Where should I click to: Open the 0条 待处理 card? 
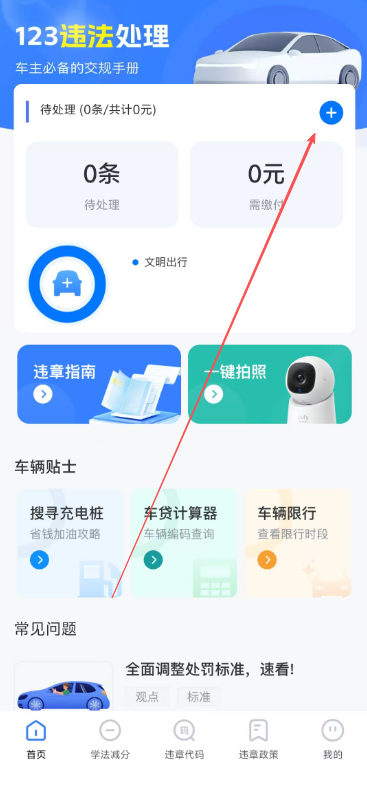coord(102,185)
